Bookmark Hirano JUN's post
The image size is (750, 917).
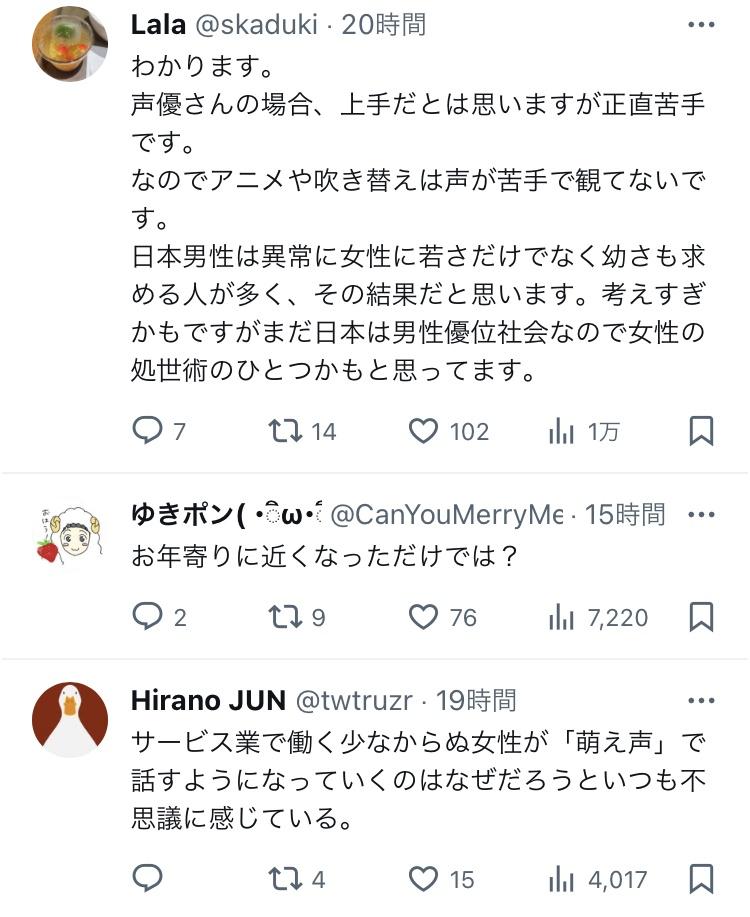702,879
